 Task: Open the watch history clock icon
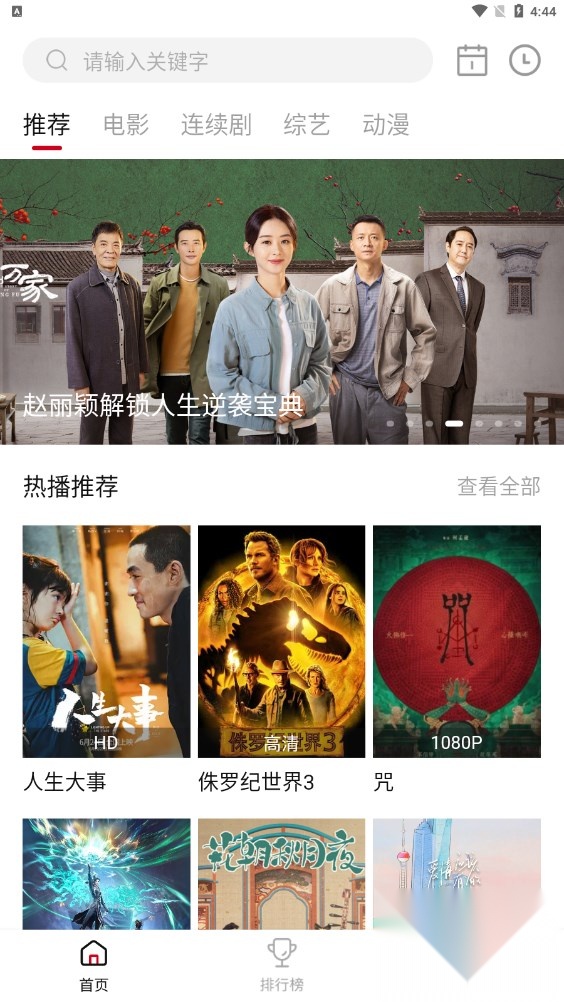point(524,61)
